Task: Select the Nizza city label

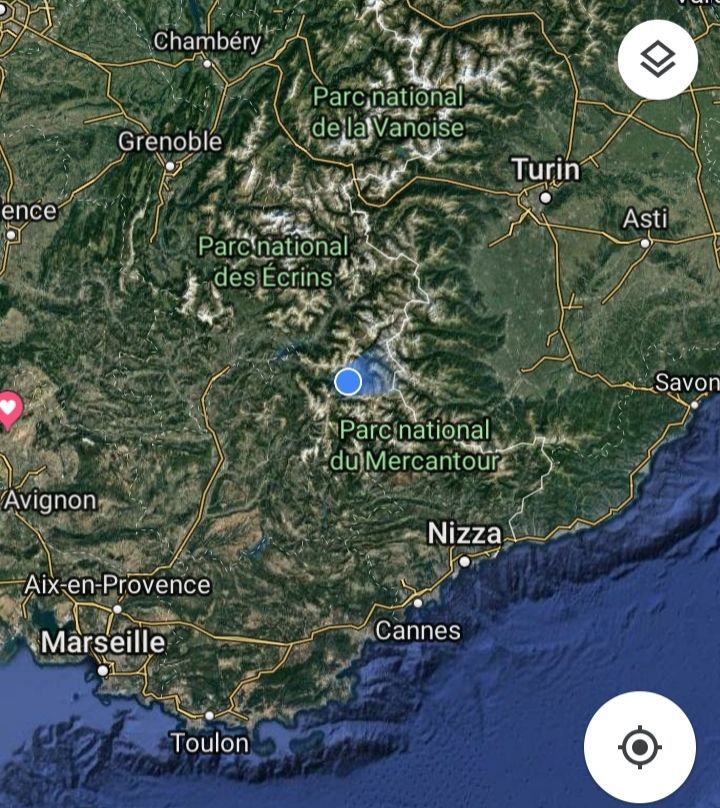Action: tap(464, 534)
